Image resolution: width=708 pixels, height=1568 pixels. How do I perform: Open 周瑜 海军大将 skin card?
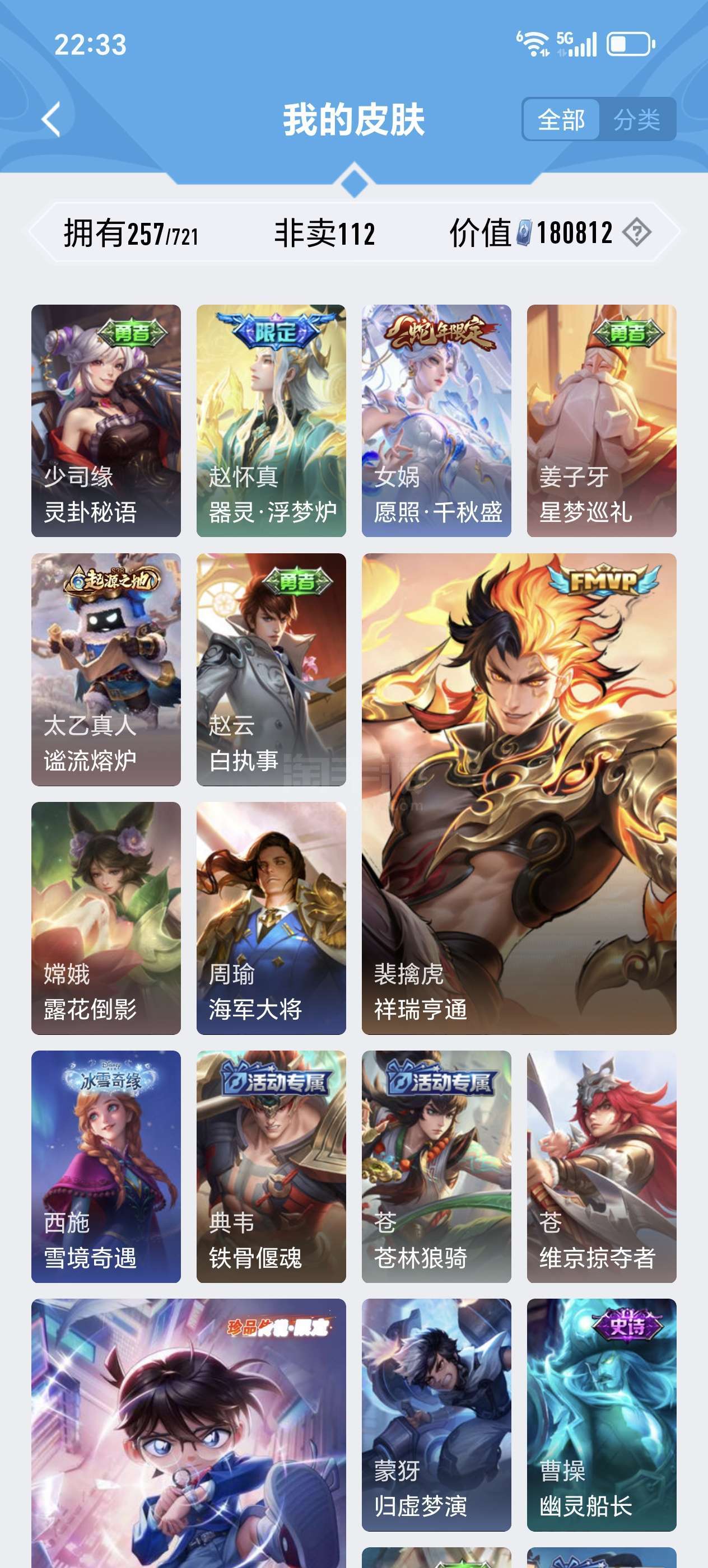[271, 918]
